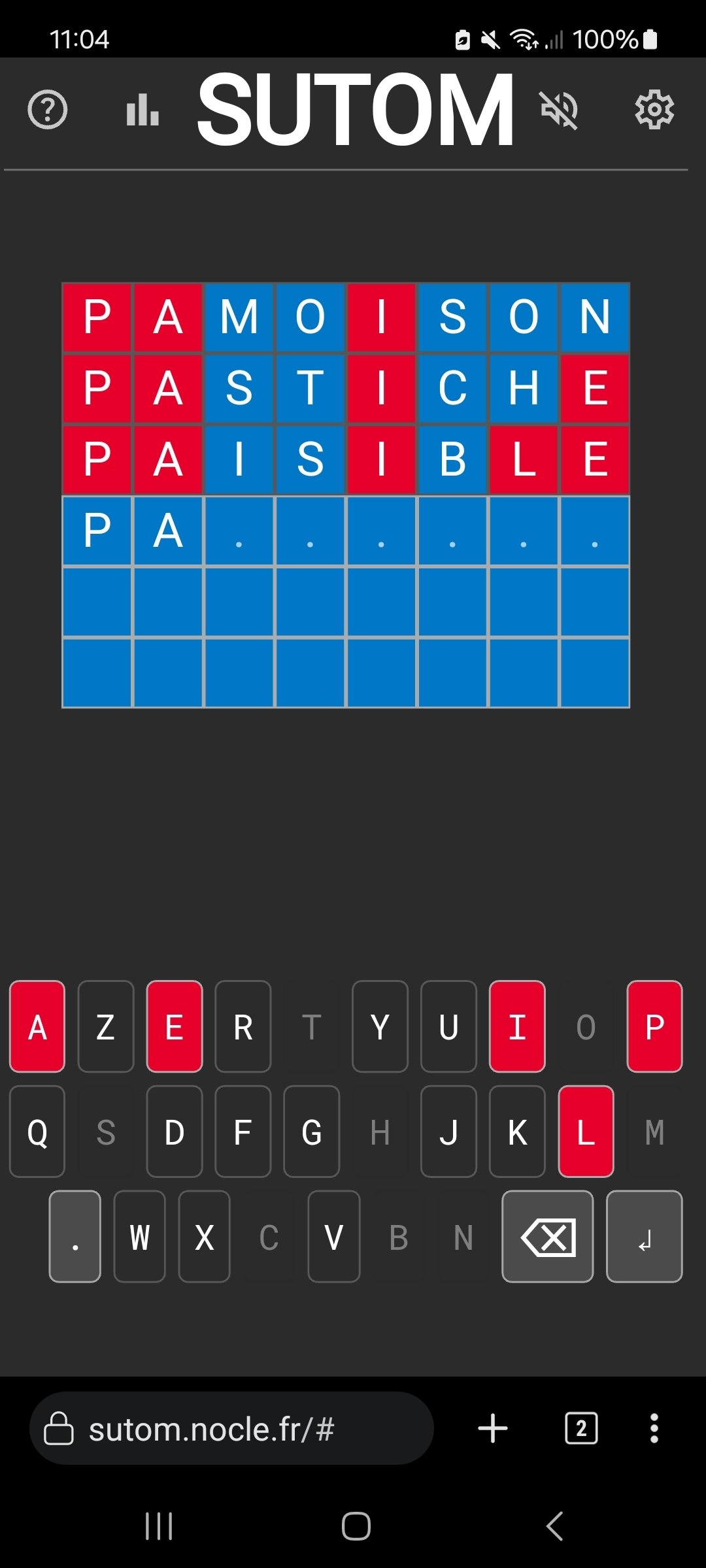
Task: Show the open tabs switcher
Action: 581,1429
